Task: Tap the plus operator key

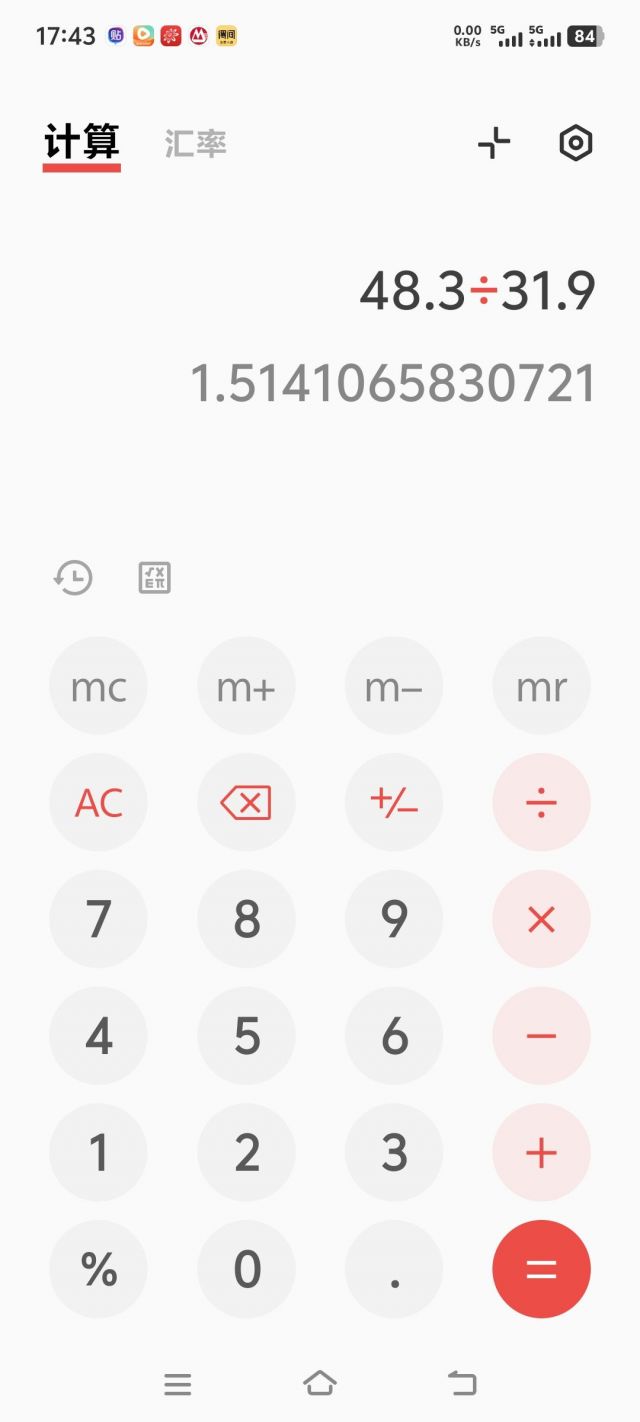Action: (x=541, y=1153)
